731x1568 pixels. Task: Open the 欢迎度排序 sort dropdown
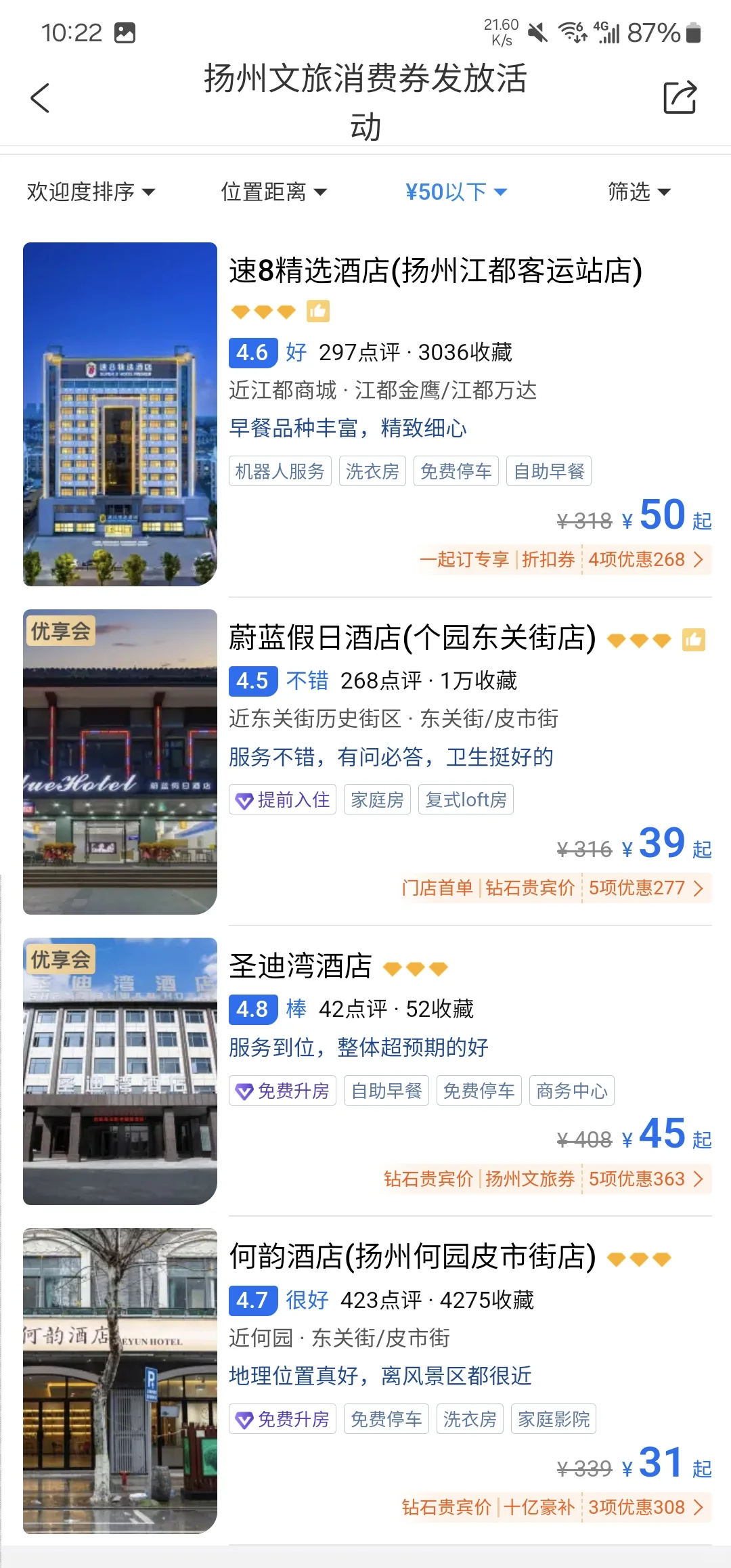coord(91,192)
